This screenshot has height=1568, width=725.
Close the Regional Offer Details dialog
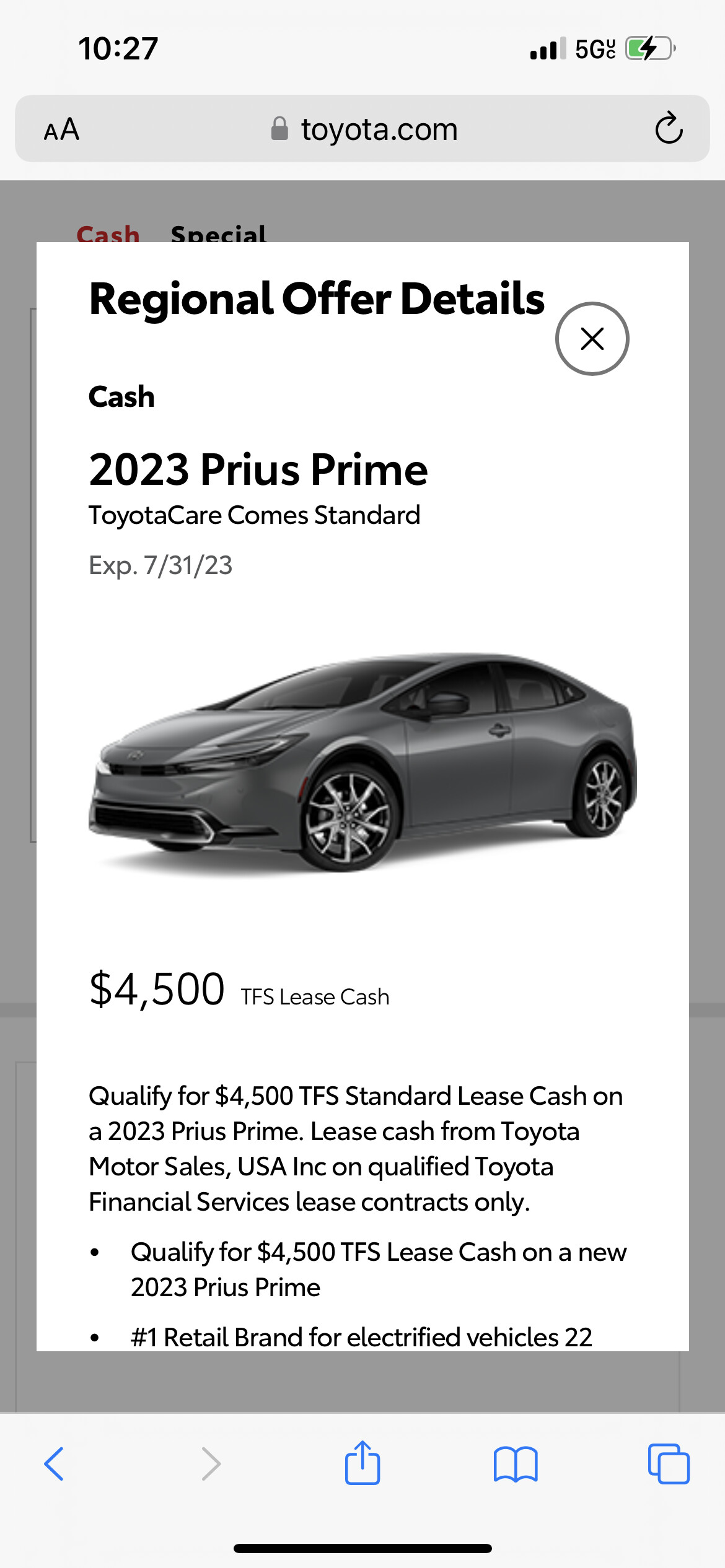592,339
